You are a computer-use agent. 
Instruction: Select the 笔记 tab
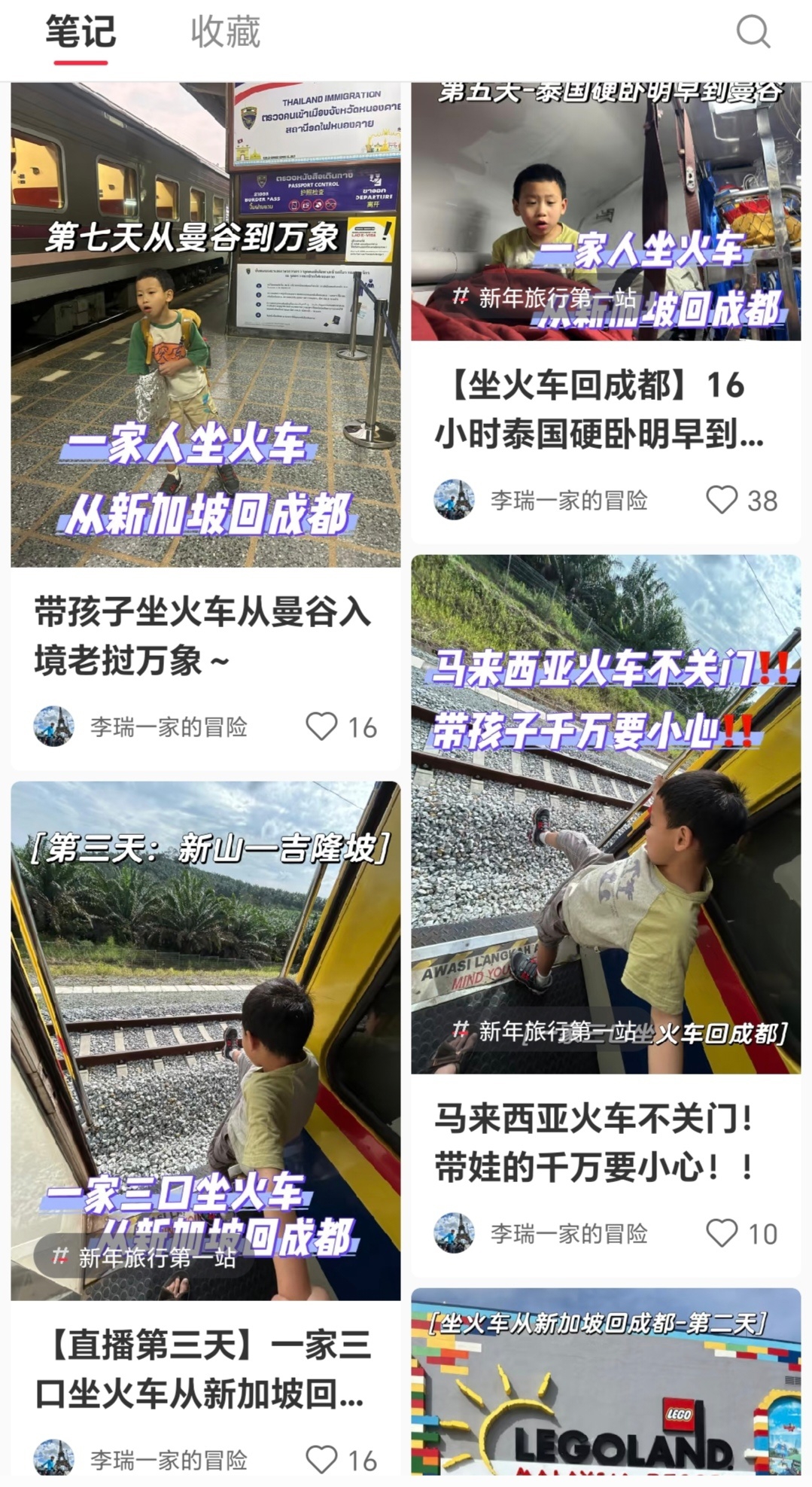pos(81,32)
